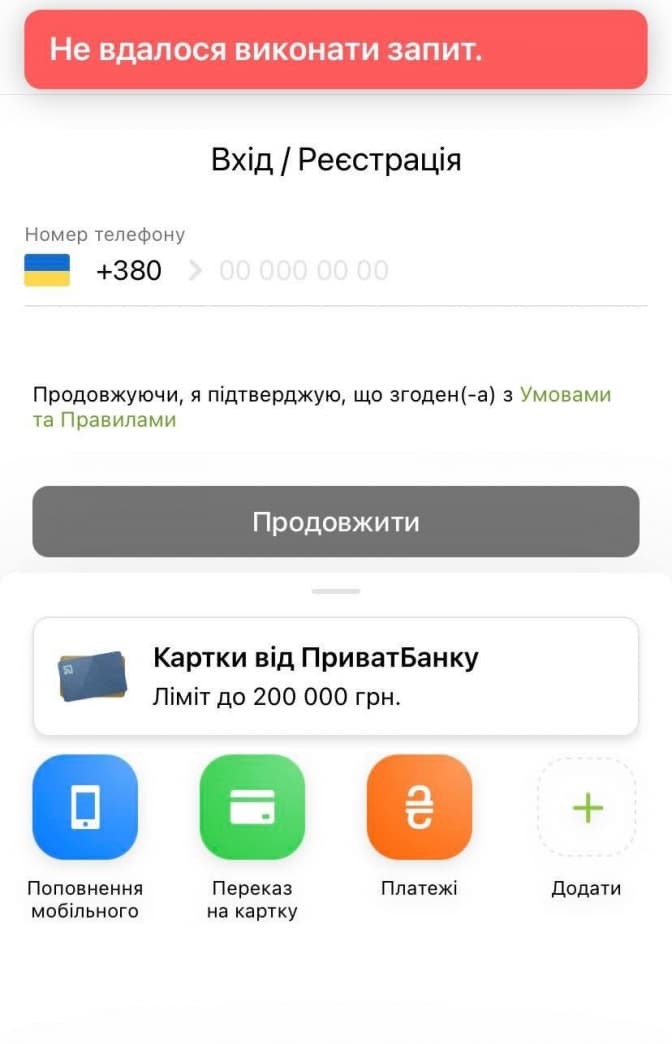Open the Умовами та Правилами link
The height and width of the screenshot is (1044, 672).
(x=565, y=395)
